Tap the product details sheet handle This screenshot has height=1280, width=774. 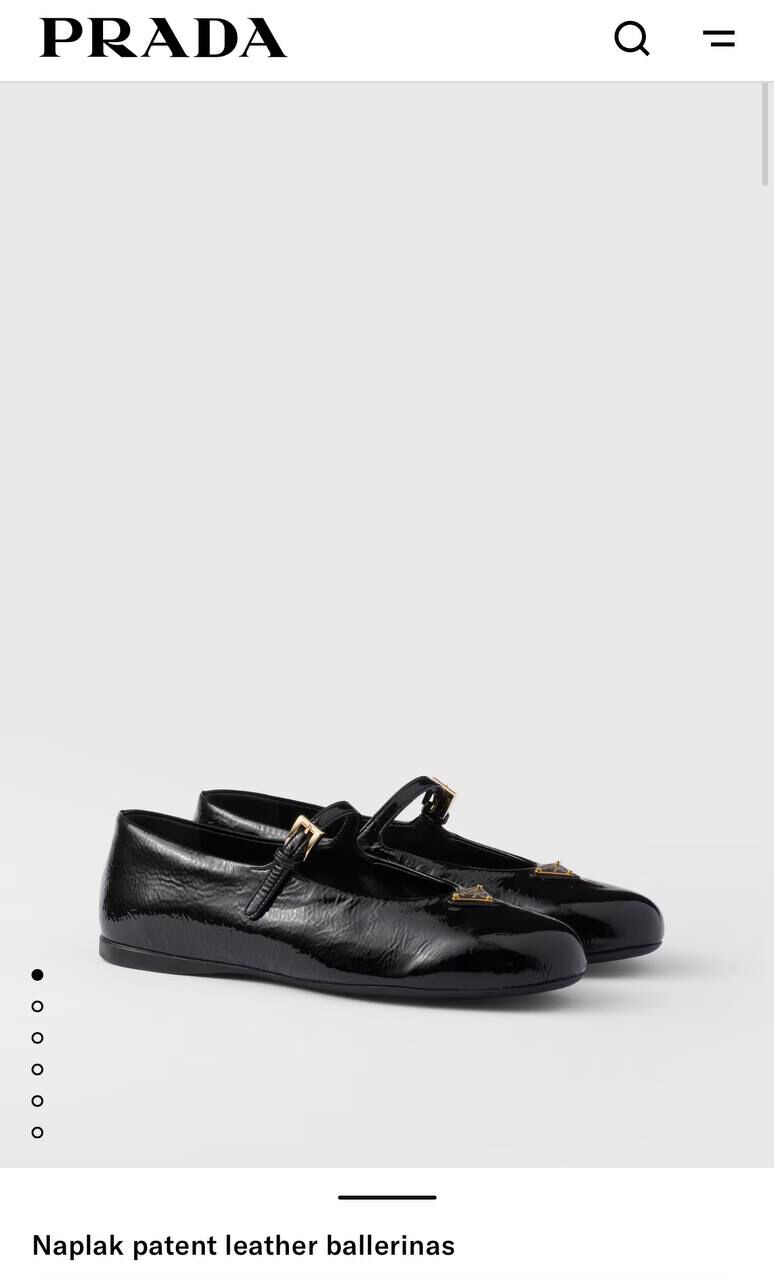387,1197
